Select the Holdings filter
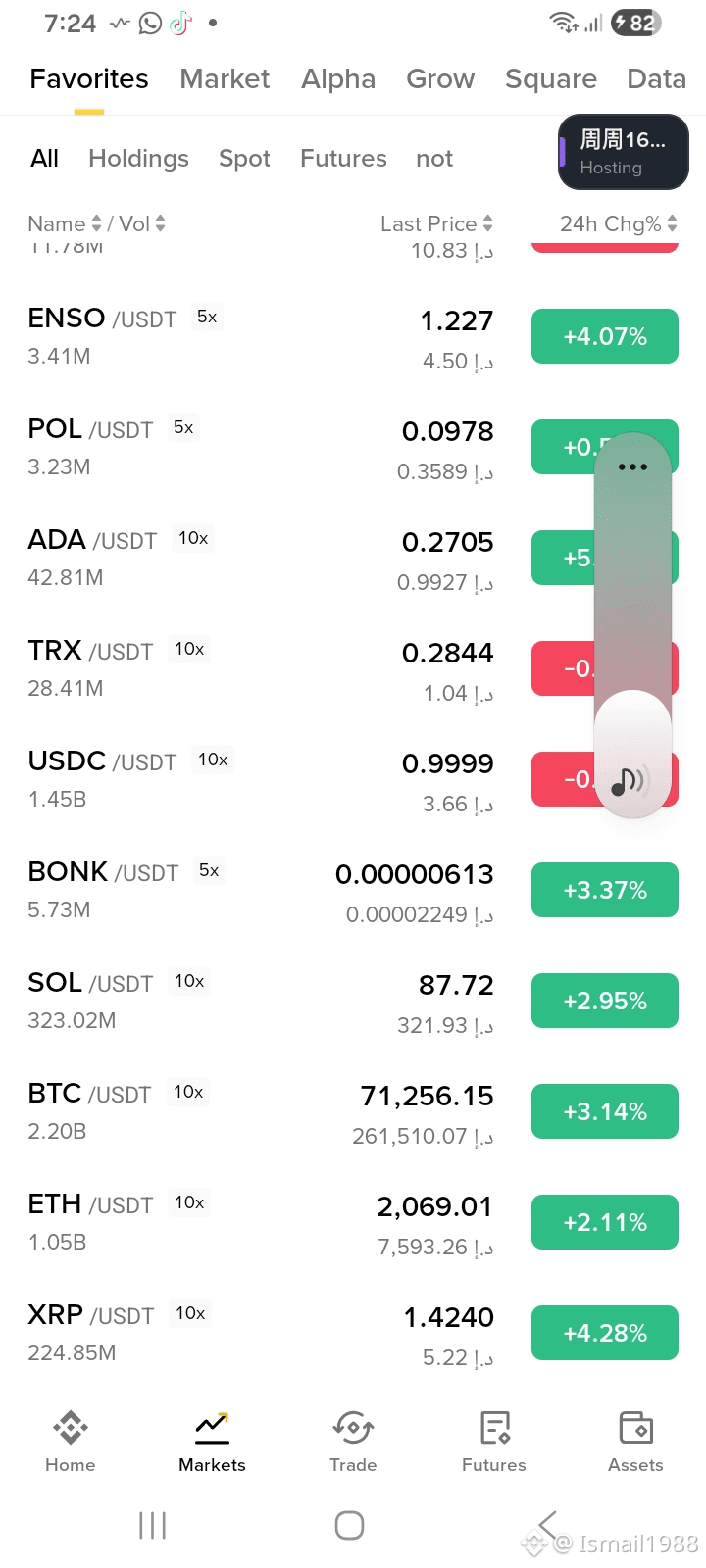This screenshot has height=1568, width=706. click(138, 159)
